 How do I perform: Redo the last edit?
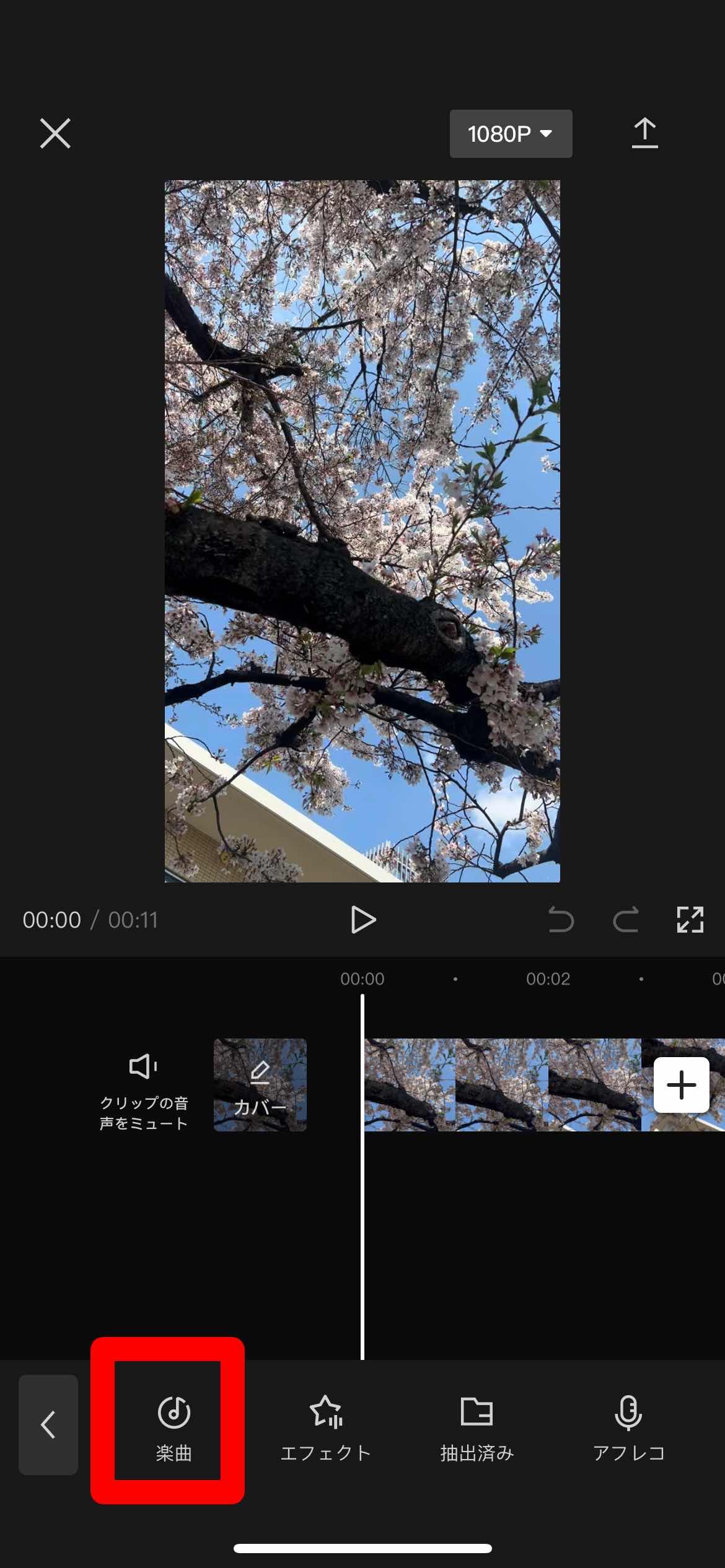pos(625,920)
